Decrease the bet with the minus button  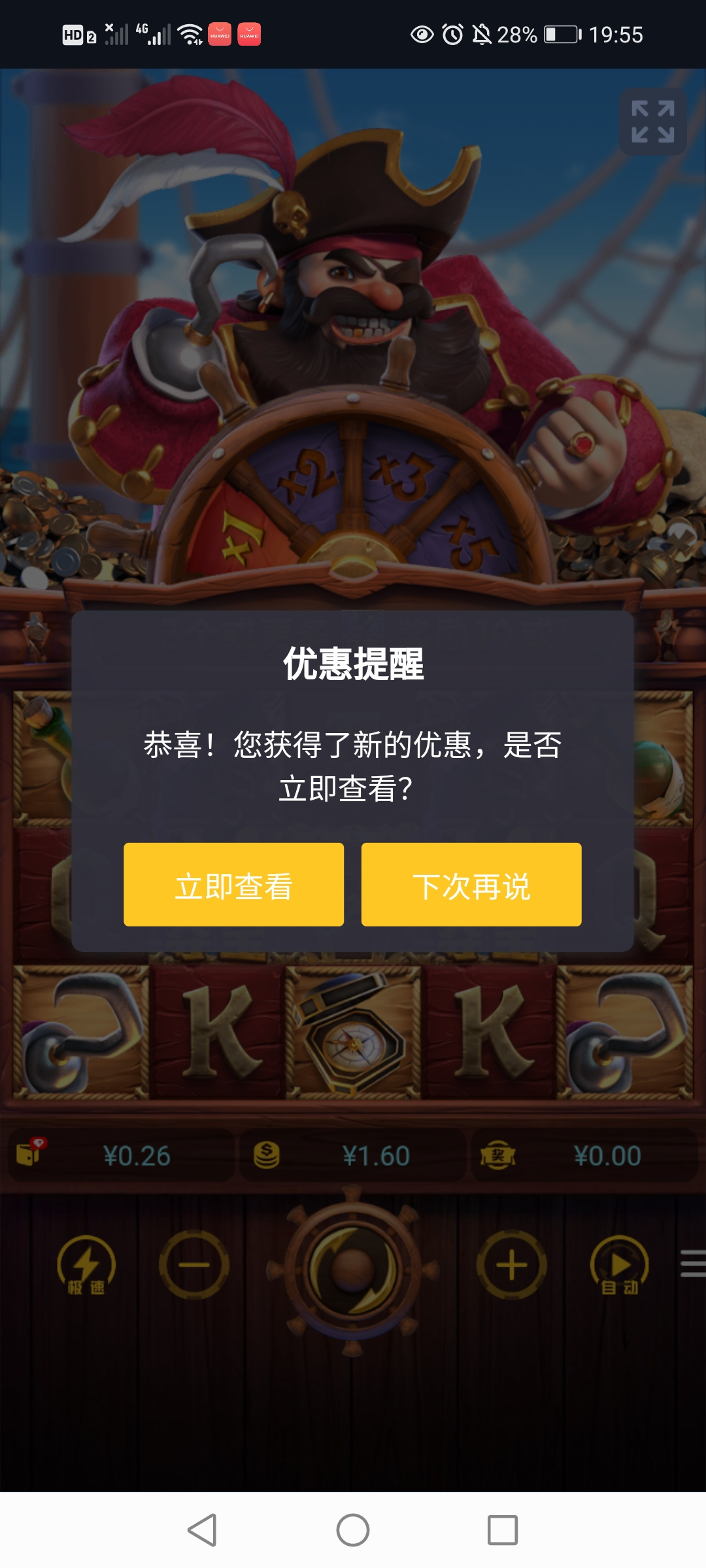(194, 1266)
